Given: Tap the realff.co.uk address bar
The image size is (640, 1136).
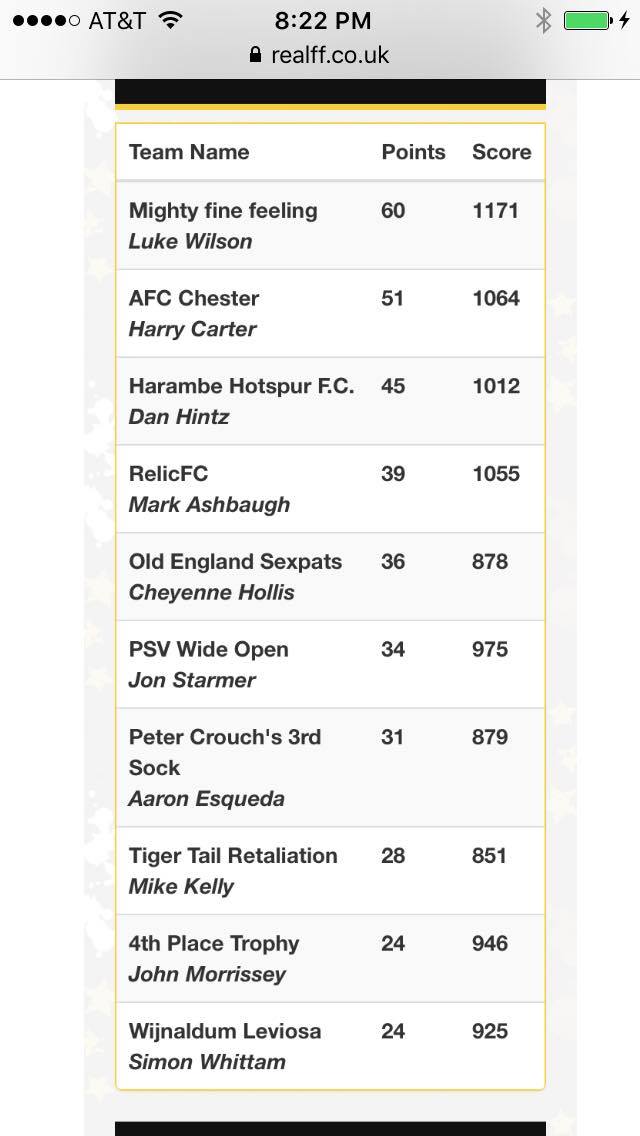Looking at the screenshot, I should click(320, 55).
